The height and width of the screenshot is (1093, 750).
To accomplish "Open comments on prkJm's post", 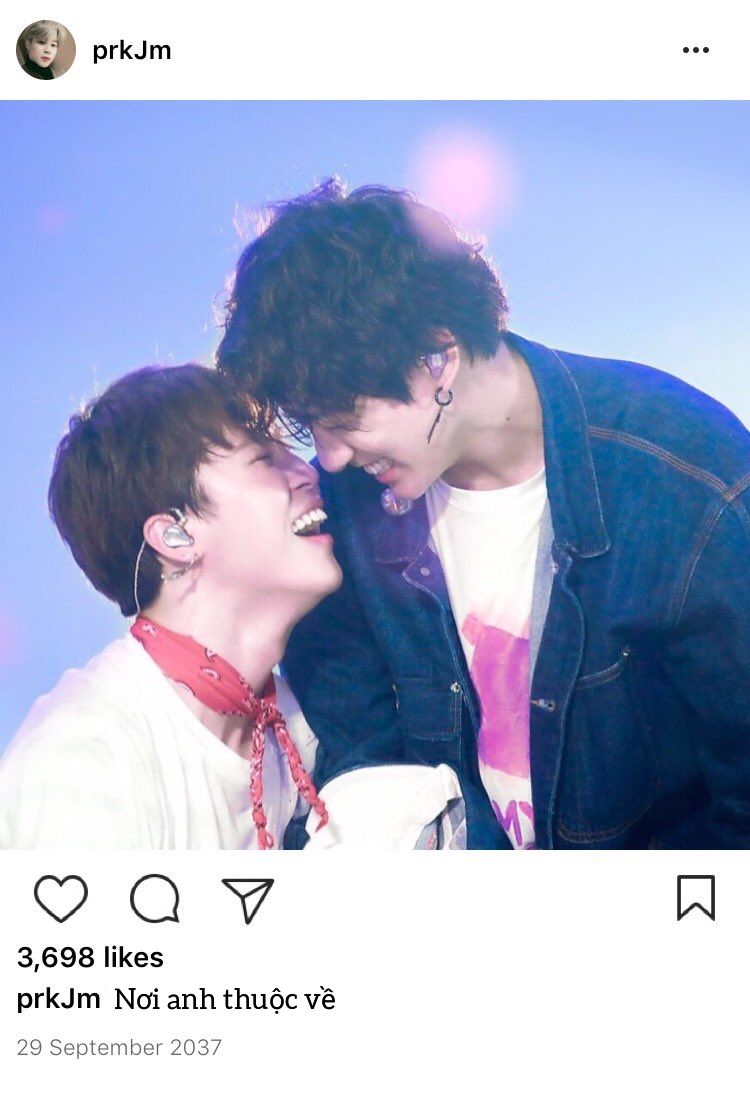I will click(155, 898).
